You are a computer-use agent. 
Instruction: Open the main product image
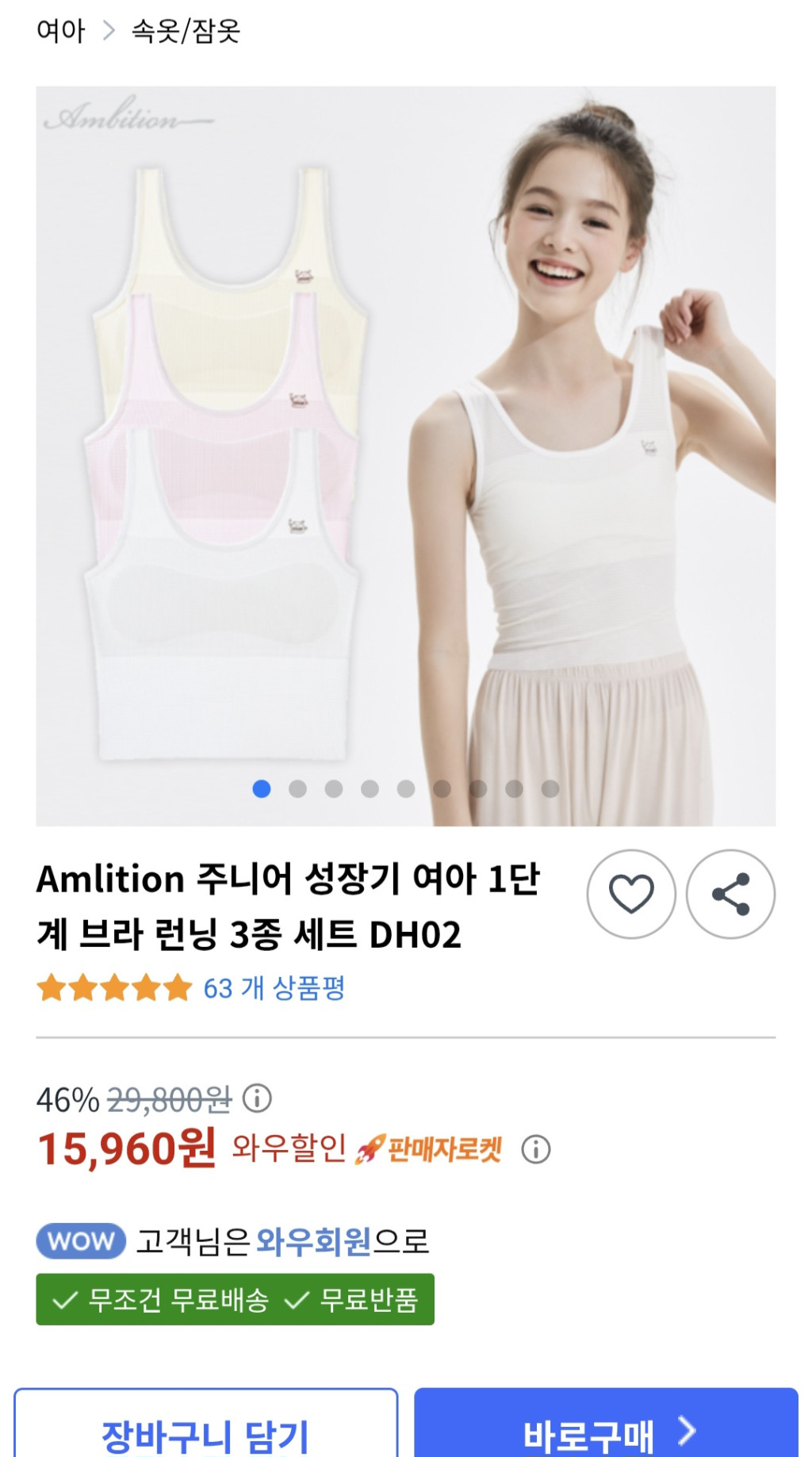tap(405, 456)
